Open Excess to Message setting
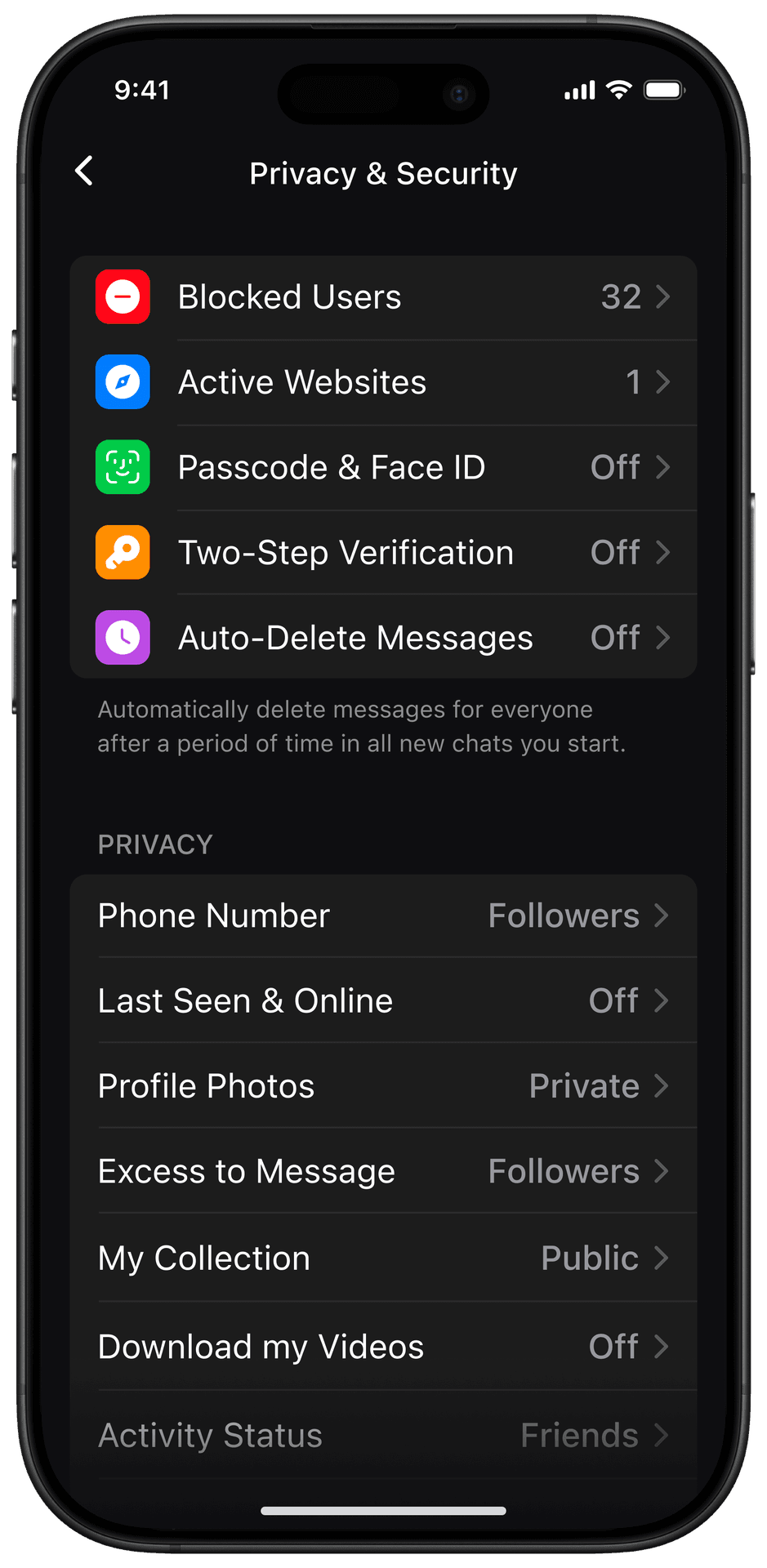This screenshot has height=1568, width=767. coord(382,1172)
